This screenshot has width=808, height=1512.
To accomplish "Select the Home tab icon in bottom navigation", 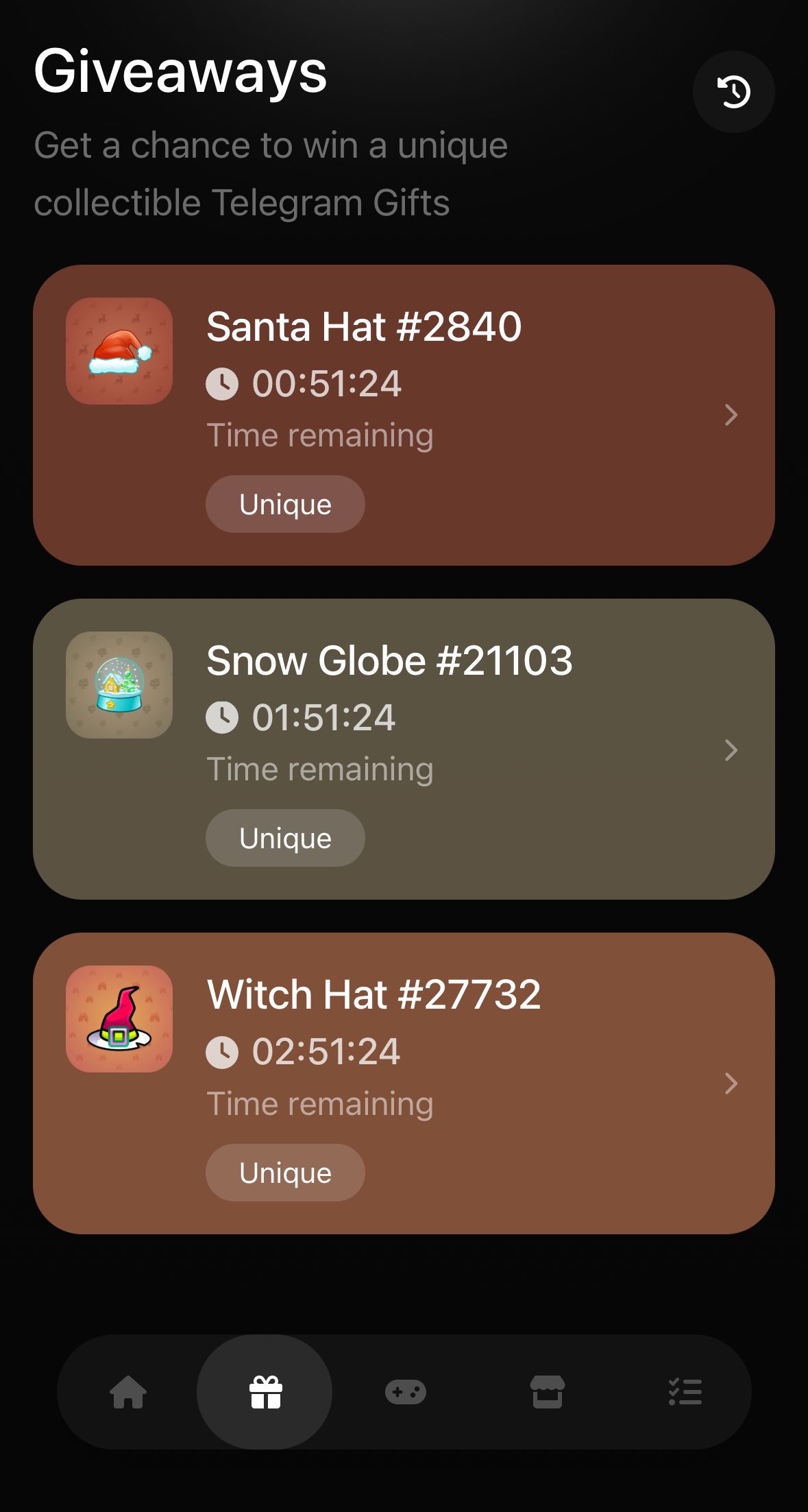I will click(129, 1391).
